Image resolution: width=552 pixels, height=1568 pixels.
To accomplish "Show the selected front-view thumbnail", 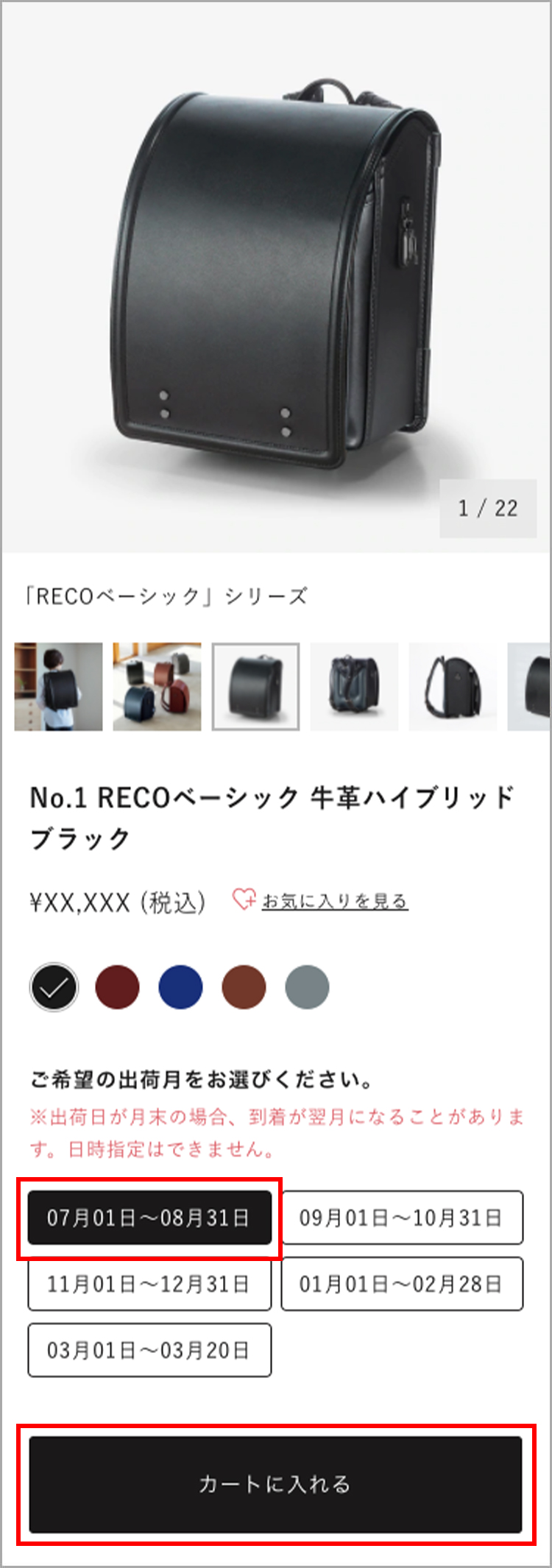I will pos(255,687).
